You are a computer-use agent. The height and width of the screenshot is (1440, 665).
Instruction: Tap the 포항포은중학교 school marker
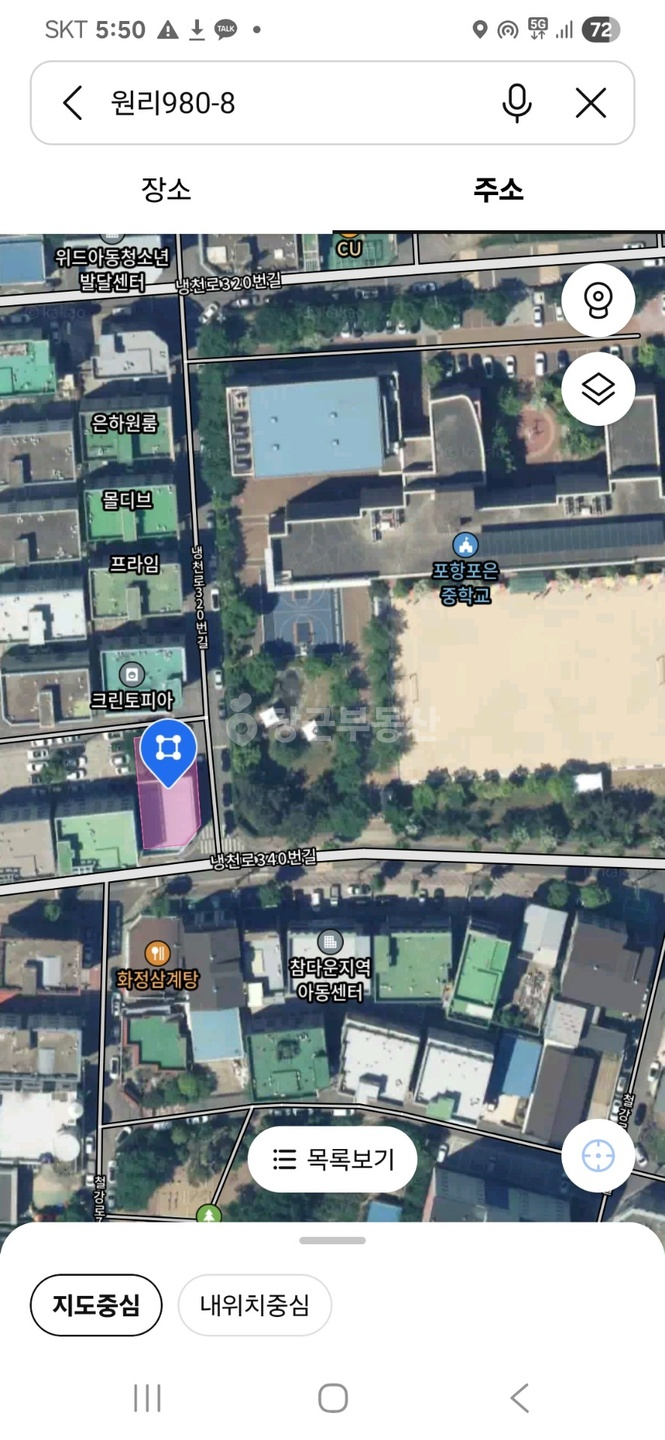(x=465, y=571)
